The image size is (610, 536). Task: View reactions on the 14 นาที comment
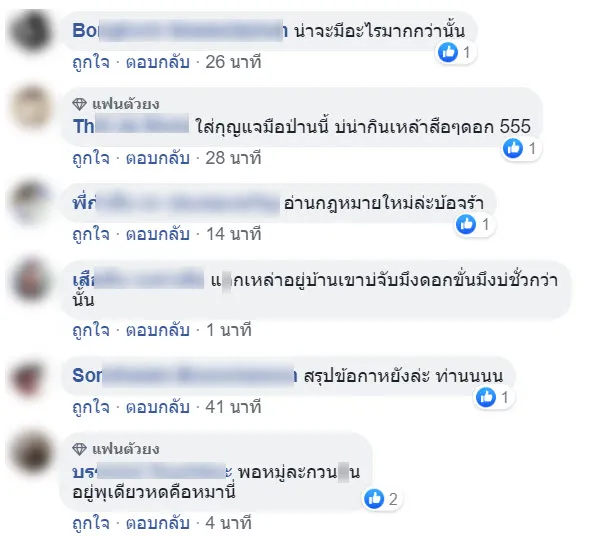point(475,225)
